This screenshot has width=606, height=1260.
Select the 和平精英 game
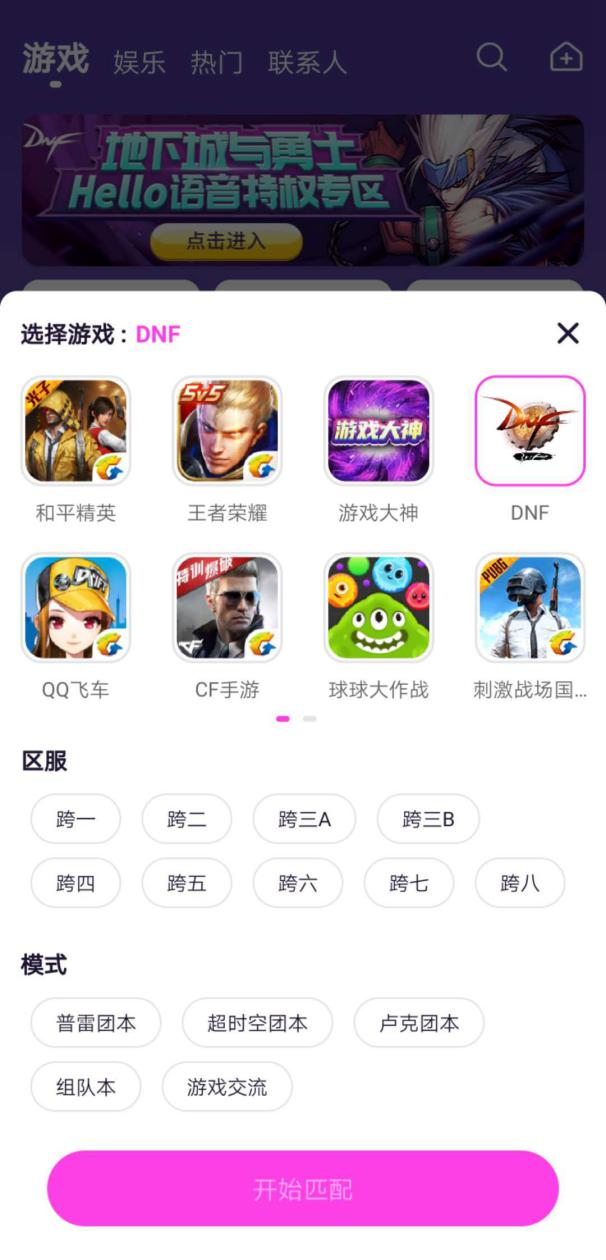[76, 431]
